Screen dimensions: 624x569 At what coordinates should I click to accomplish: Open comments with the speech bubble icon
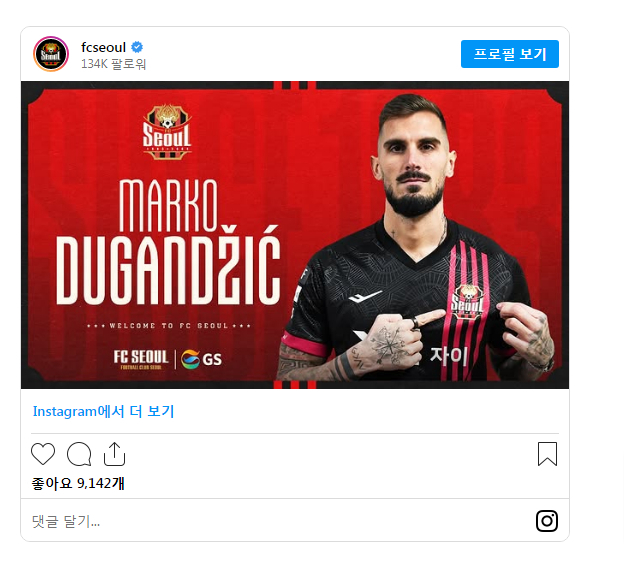(x=79, y=454)
